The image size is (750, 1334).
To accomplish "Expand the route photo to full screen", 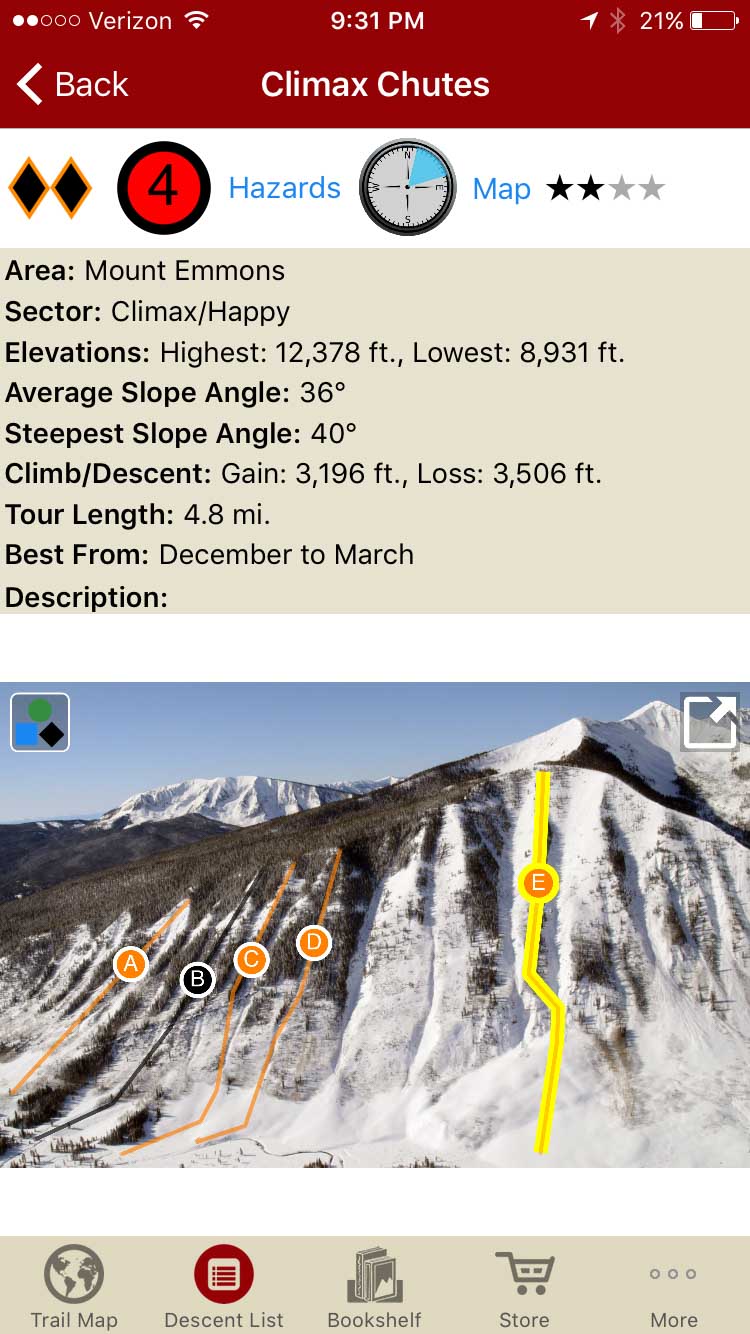I will pyautogui.click(x=709, y=722).
